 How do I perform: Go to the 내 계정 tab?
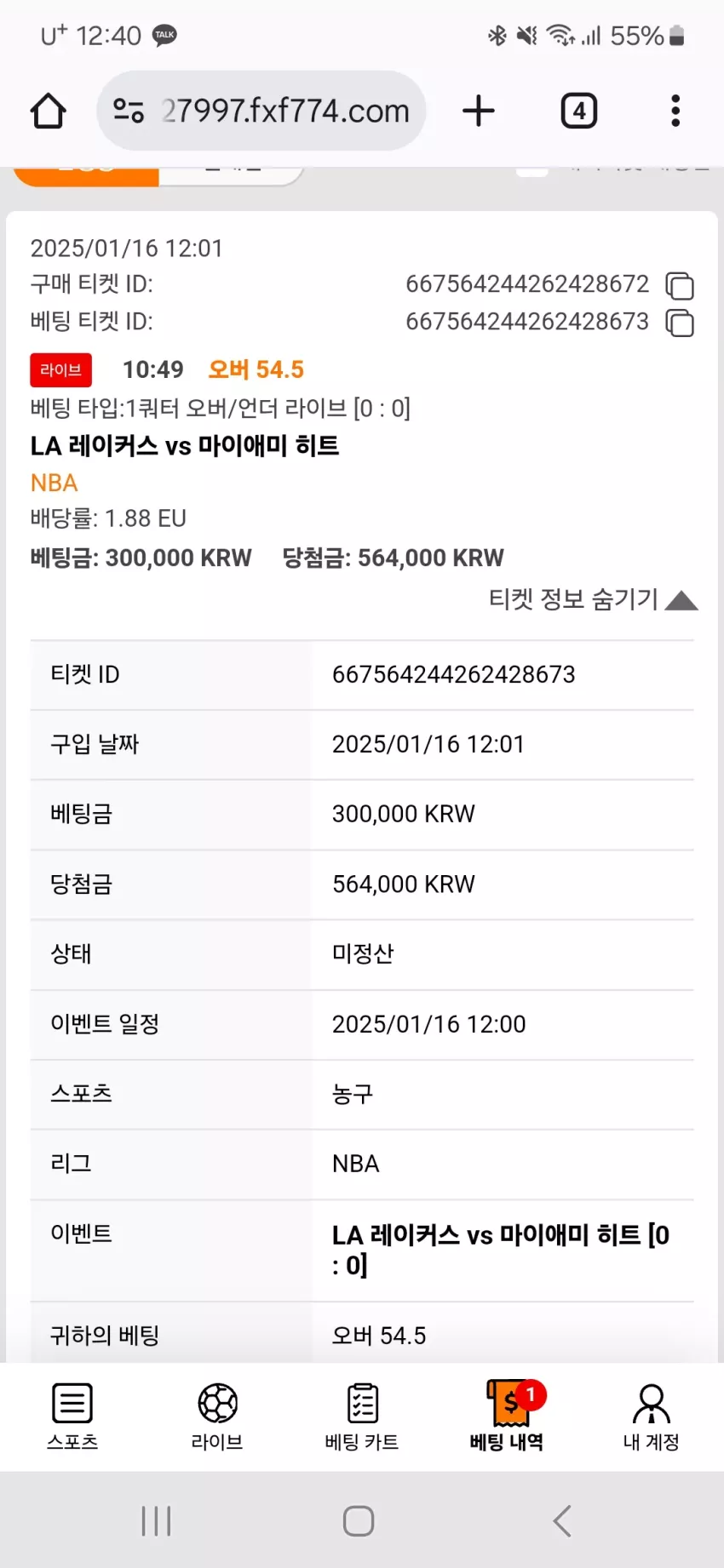click(x=651, y=1416)
